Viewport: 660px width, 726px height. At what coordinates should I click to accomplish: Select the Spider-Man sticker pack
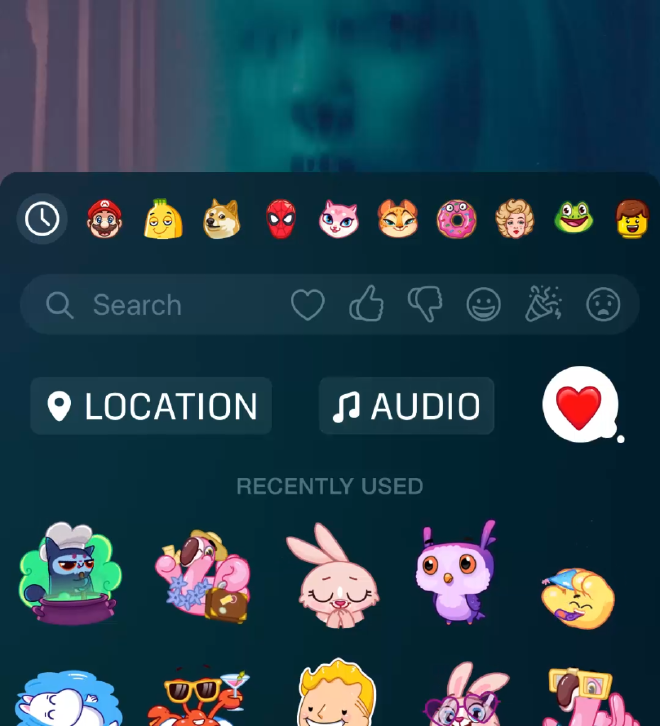[280, 219]
